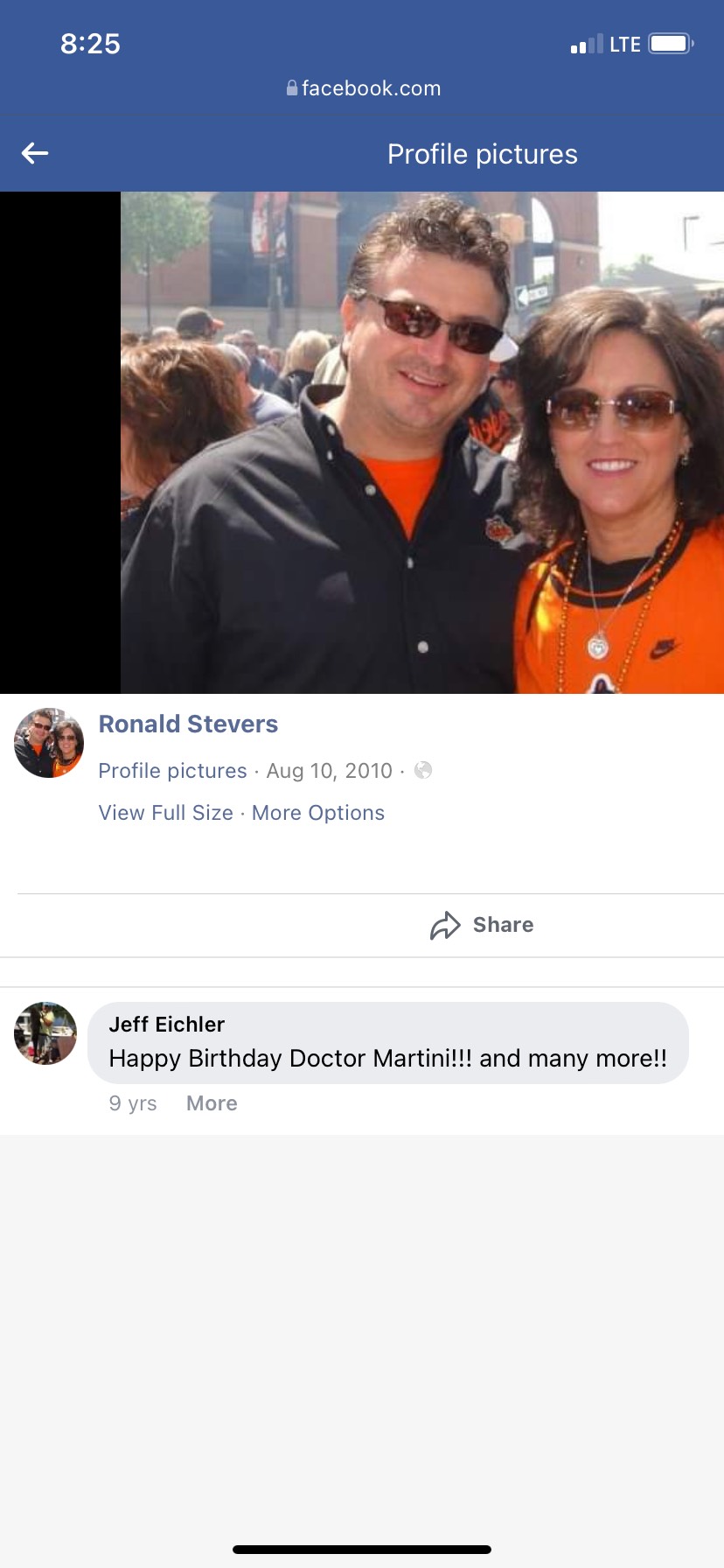Open the Profile pictures album link

point(172,771)
